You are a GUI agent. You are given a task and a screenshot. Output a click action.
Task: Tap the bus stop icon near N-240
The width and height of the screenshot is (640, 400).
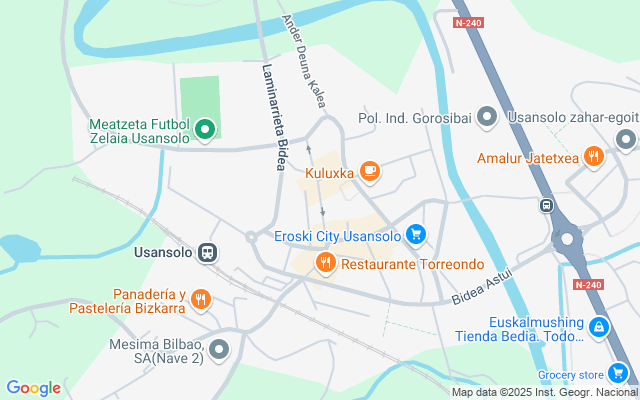(547, 205)
